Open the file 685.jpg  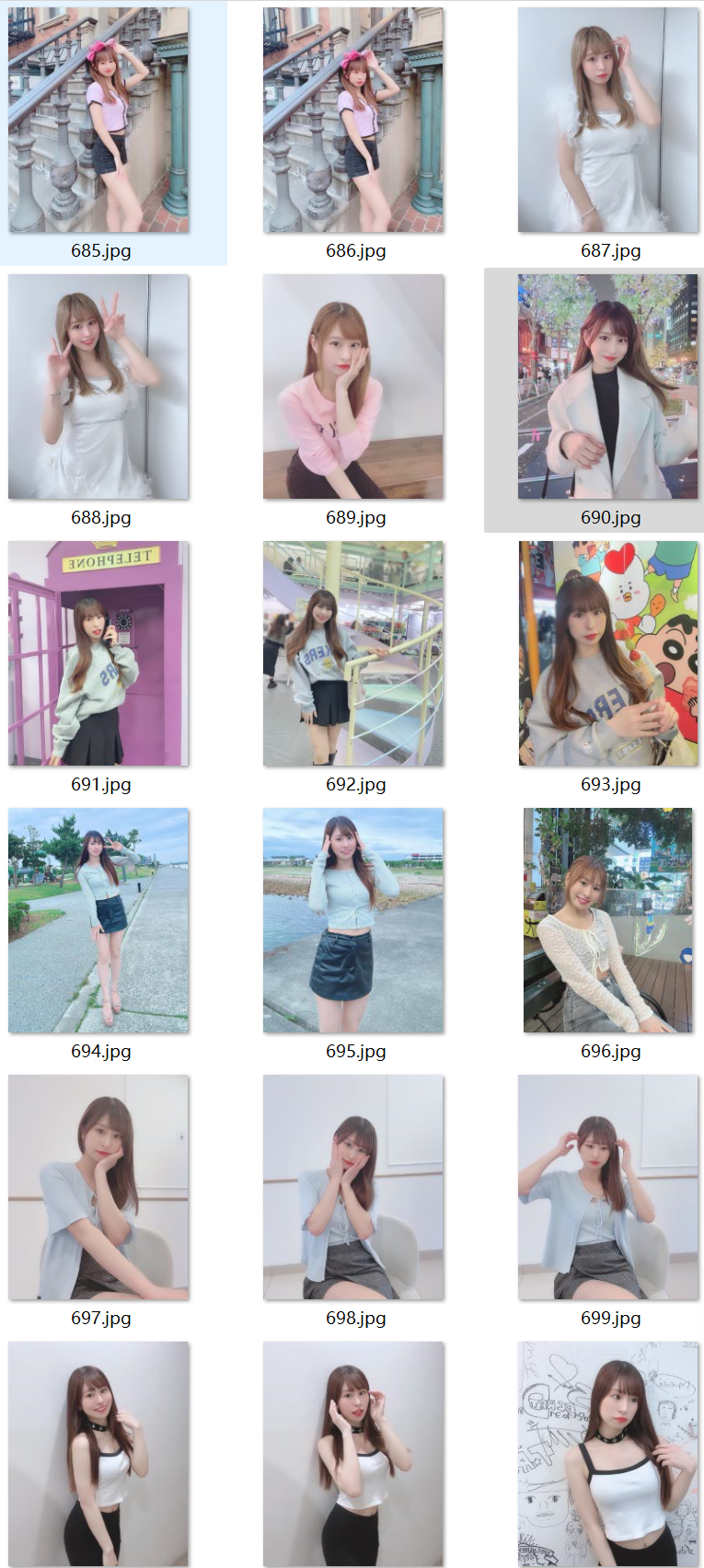tap(98, 120)
